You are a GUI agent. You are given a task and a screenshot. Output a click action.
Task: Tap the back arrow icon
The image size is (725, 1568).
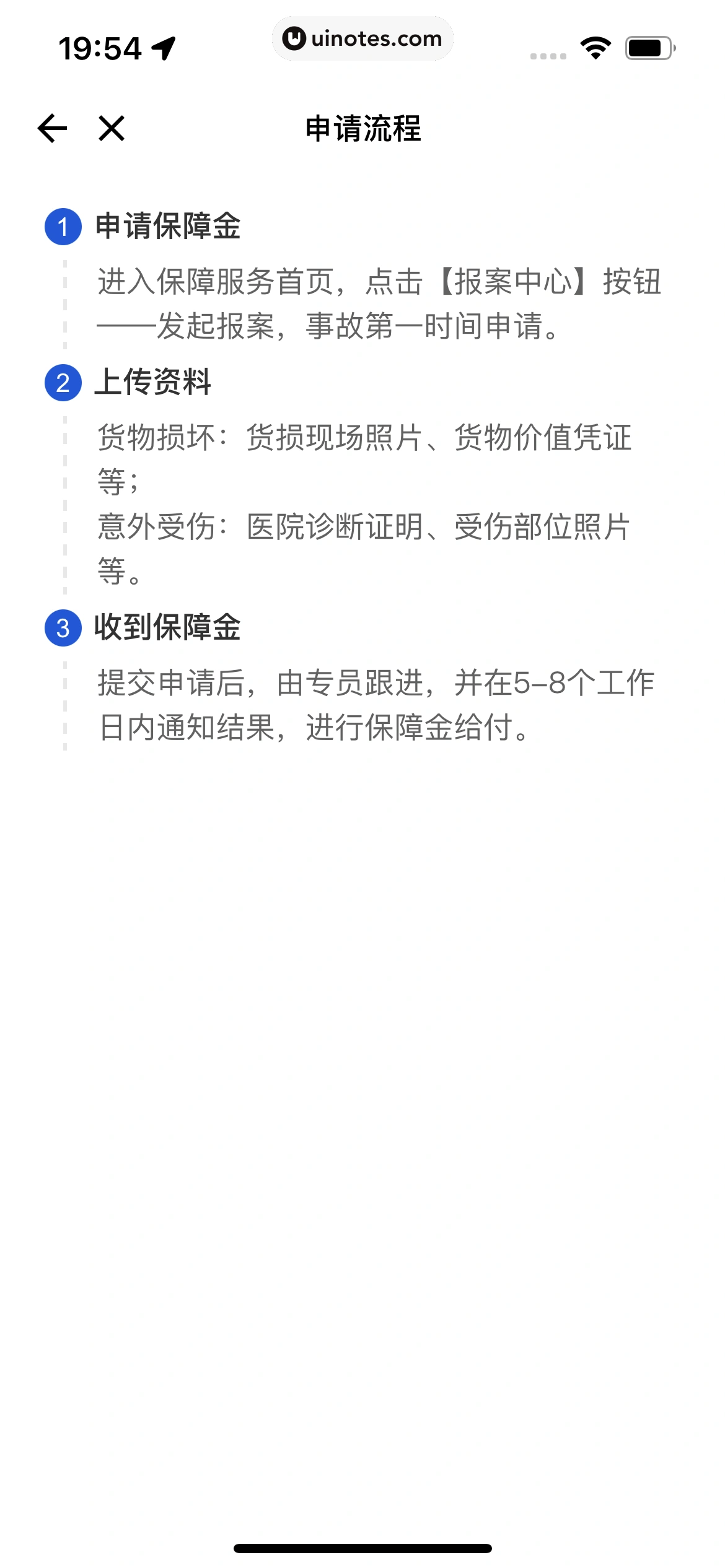click(51, 129)
